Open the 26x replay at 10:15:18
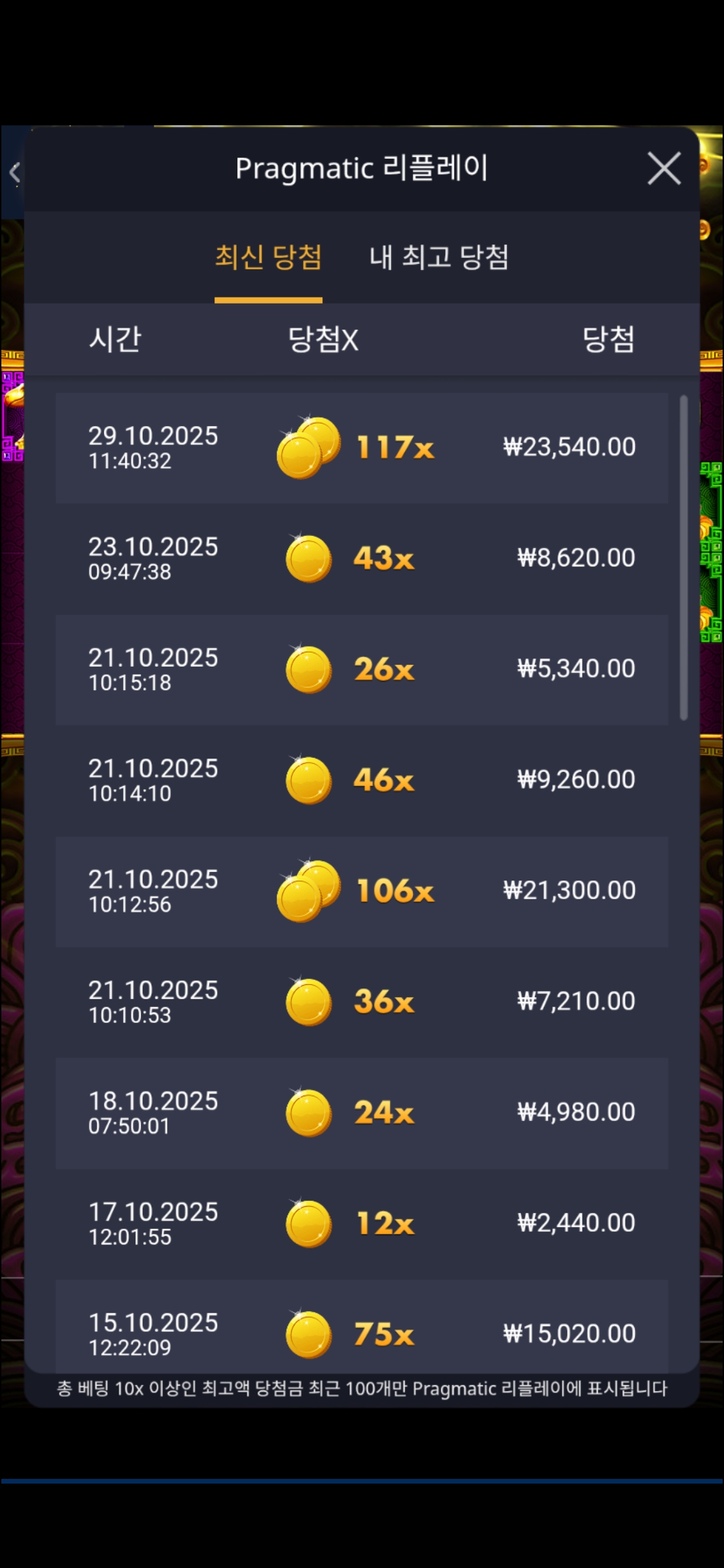Screen dimensions: 724x1568 pyautogui.click(x=362, y=669)
